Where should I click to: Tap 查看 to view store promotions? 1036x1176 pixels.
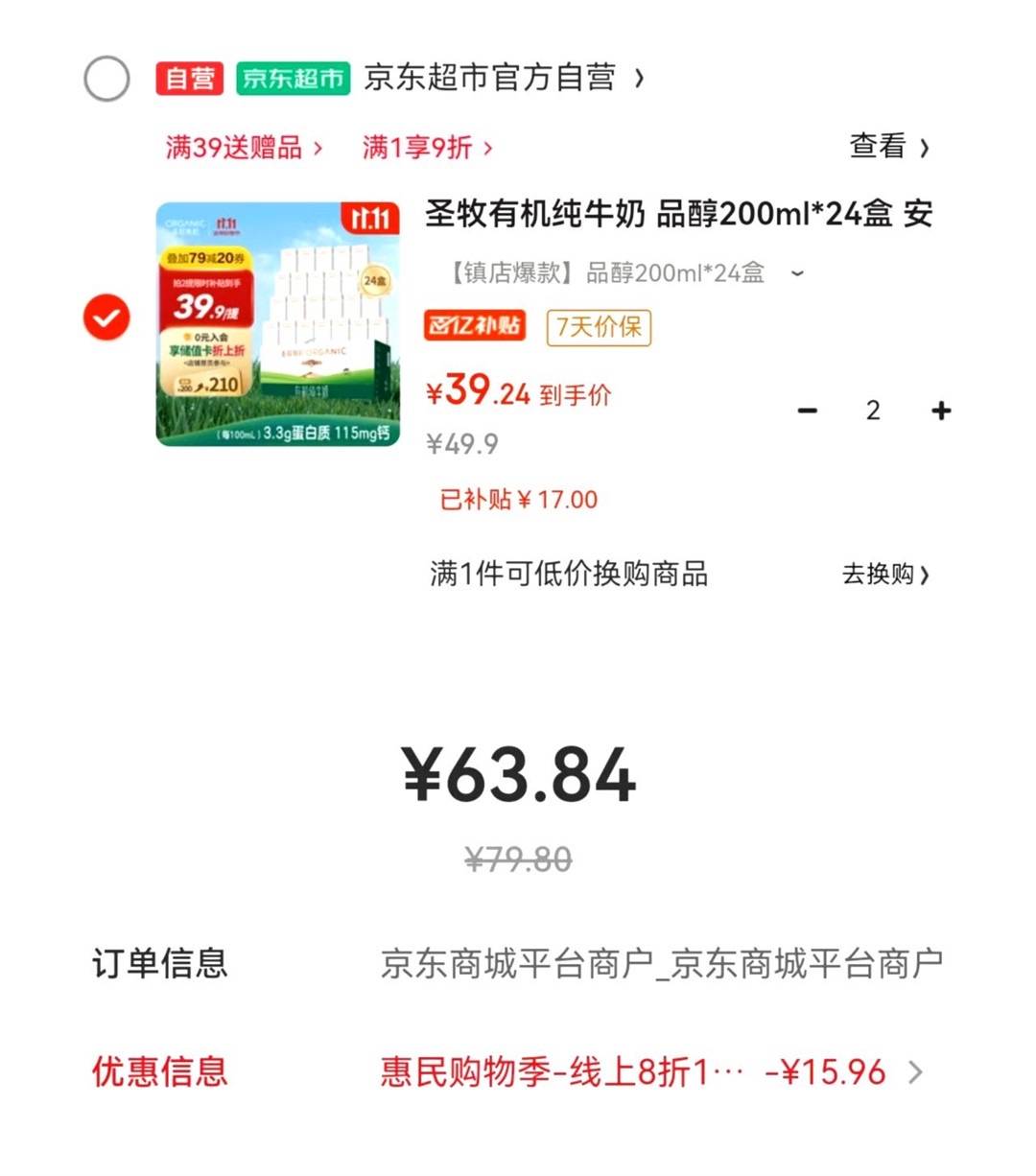pyautogui.click(x=888, y=147)
